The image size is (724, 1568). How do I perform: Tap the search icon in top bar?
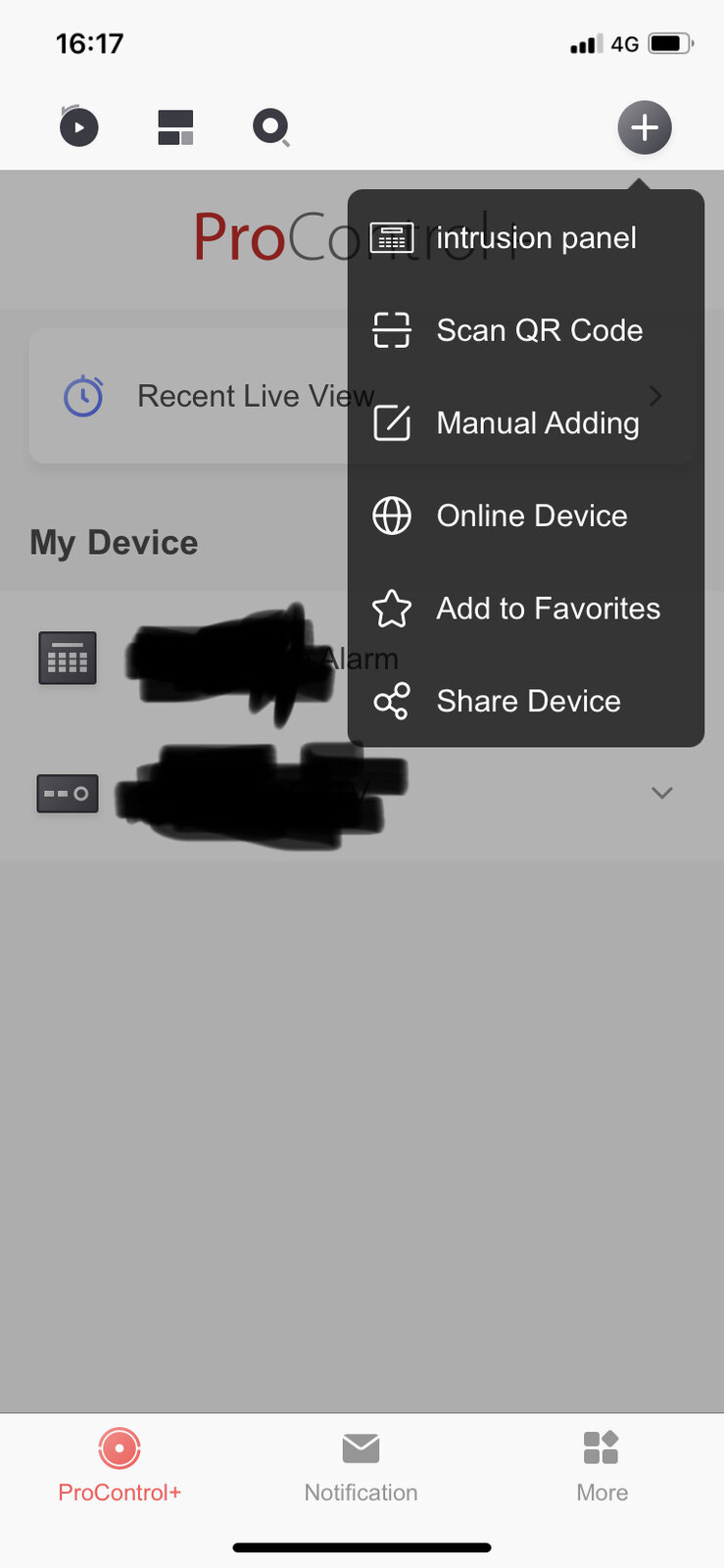pyautogui.click(x=270, y=127)
